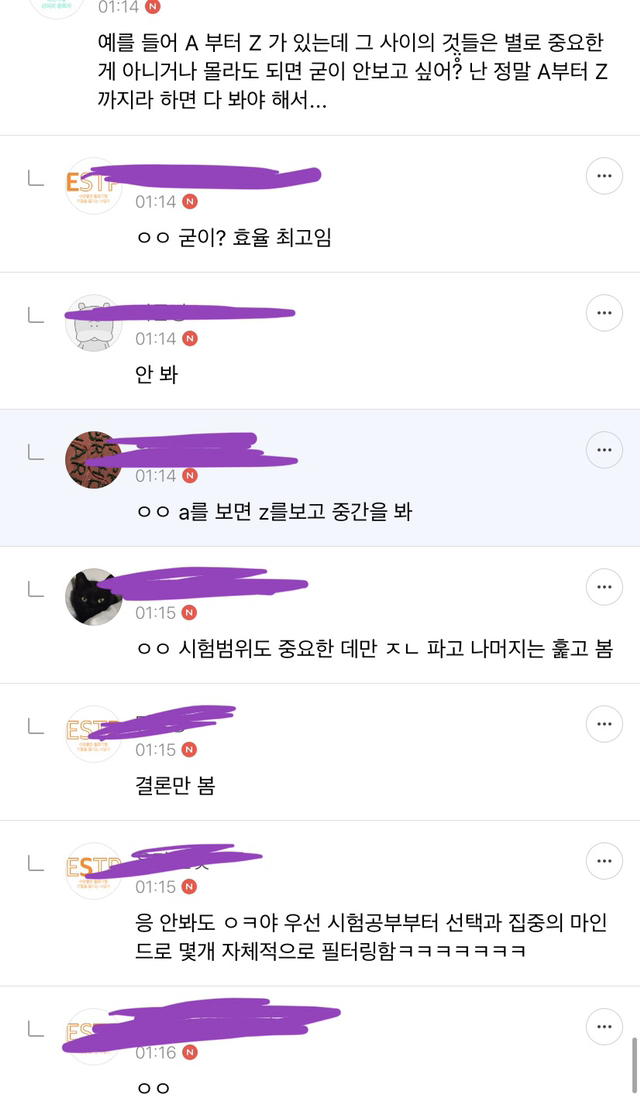
Task: Open more menu on '시험범위도 중요한' comment
Action: point(604,586)
